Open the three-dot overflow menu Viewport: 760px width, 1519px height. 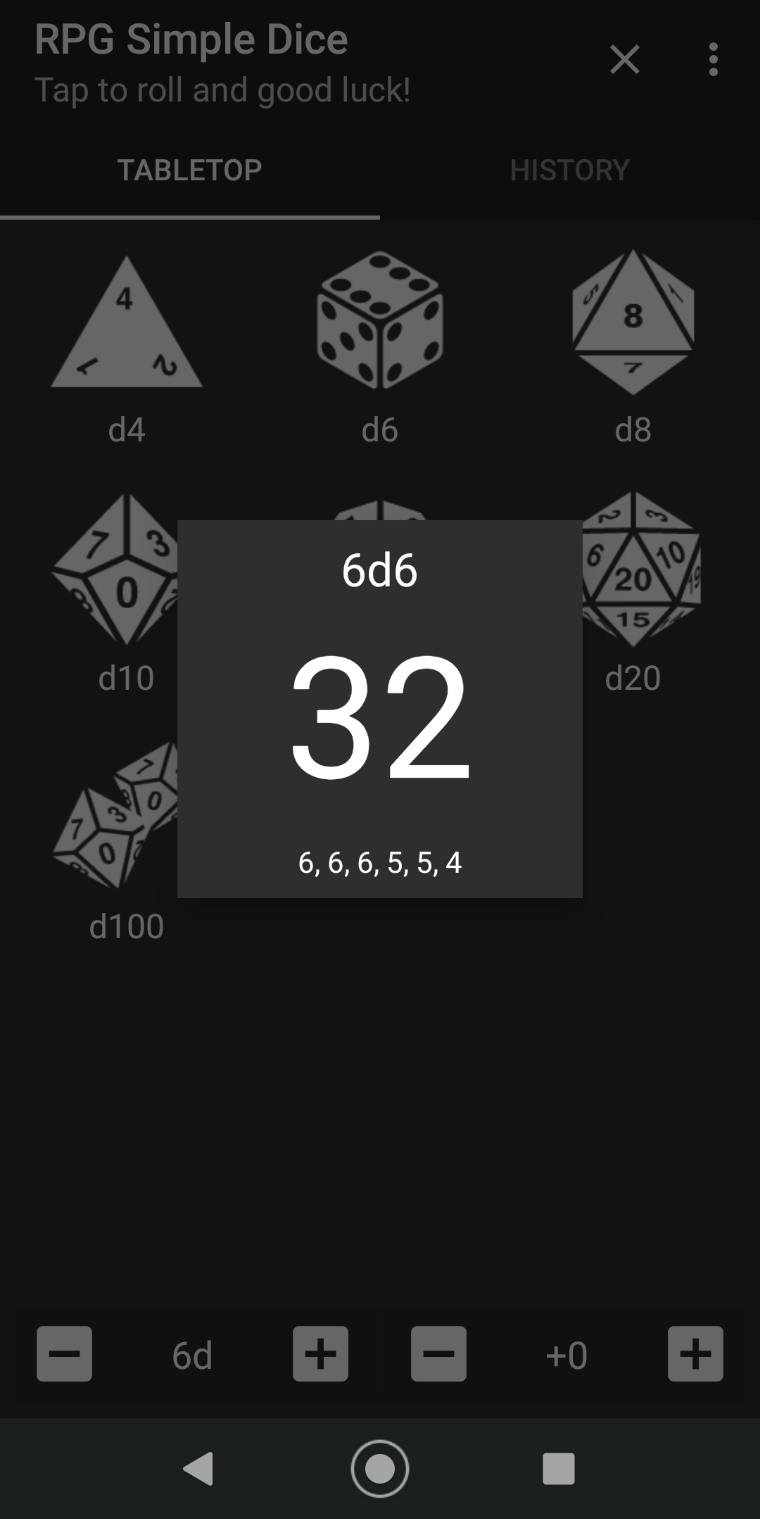click(x=713, y=60)
